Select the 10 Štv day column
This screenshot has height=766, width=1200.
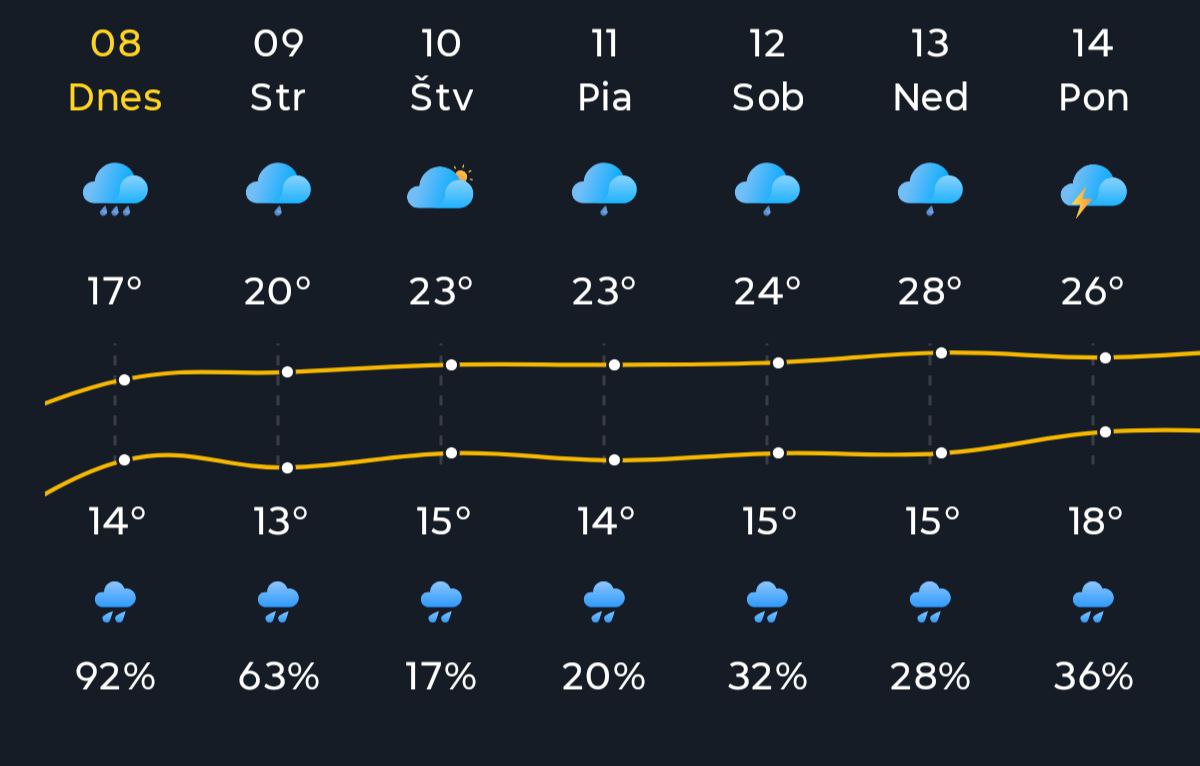point(441,71)
